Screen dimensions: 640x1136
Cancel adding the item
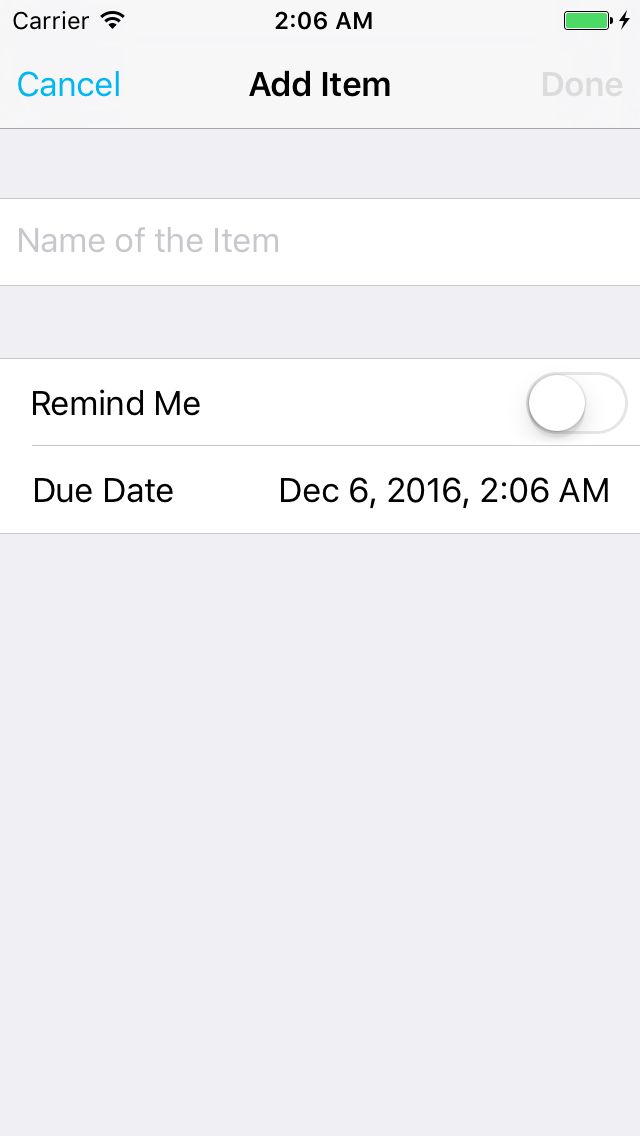tap(68, 84)
